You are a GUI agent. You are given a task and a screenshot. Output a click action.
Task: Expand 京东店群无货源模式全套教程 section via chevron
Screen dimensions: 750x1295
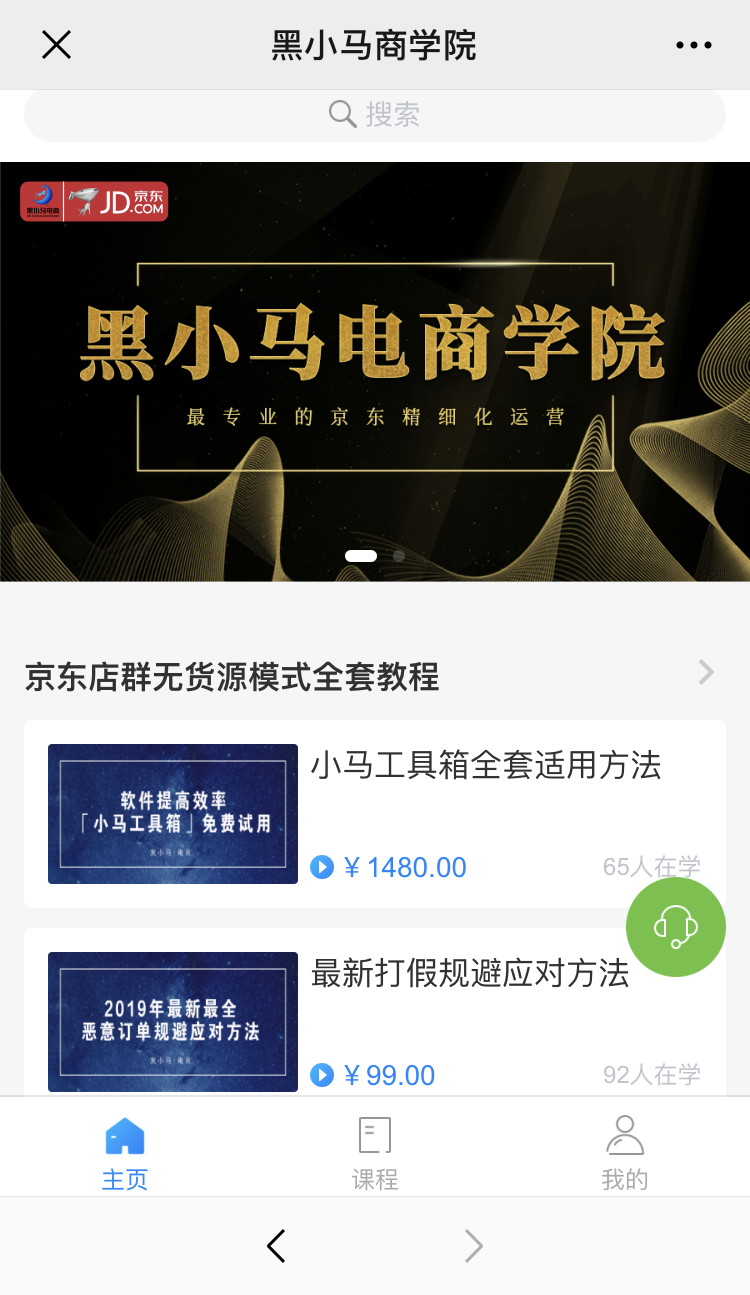(706, 672)
